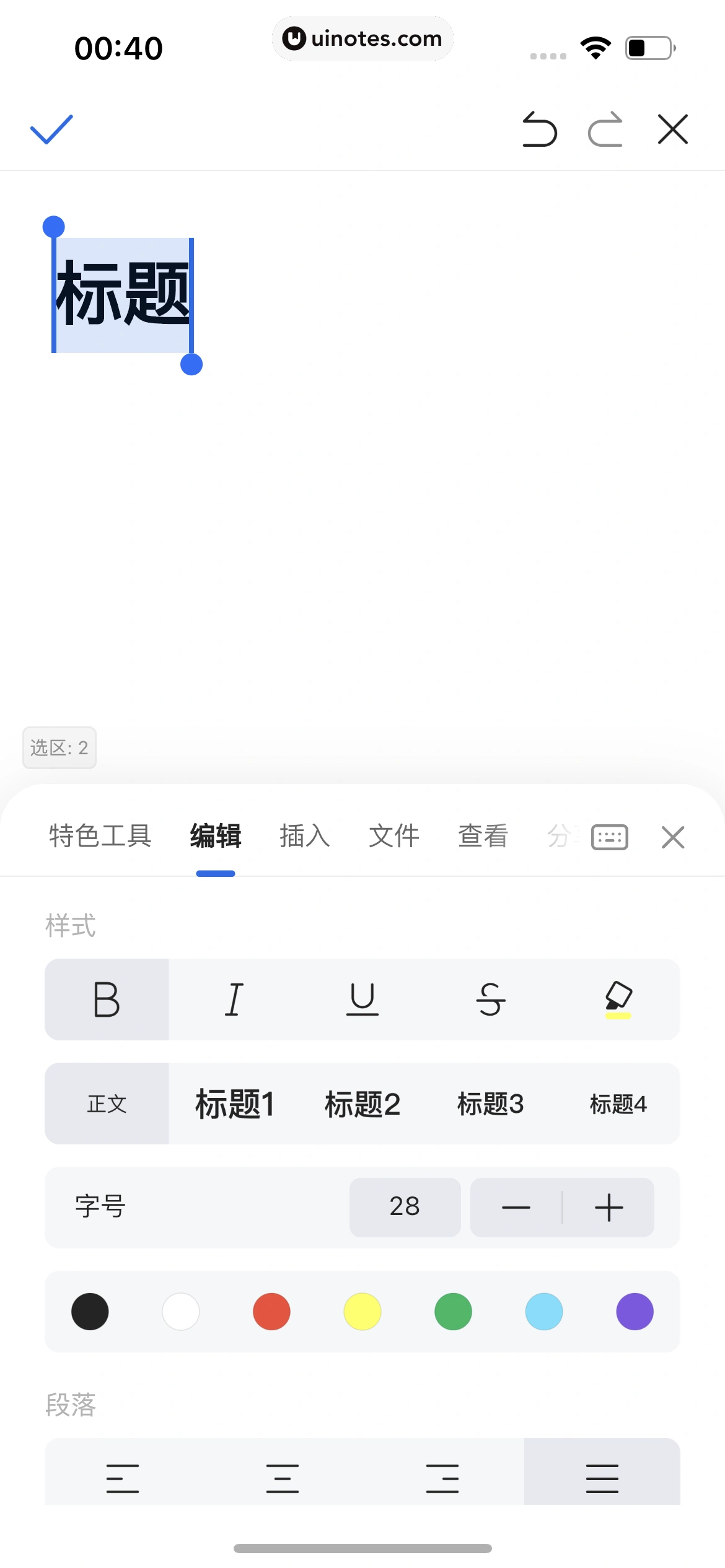Toggle bold formatting

pyautogui.click(x=107, y=1000)
